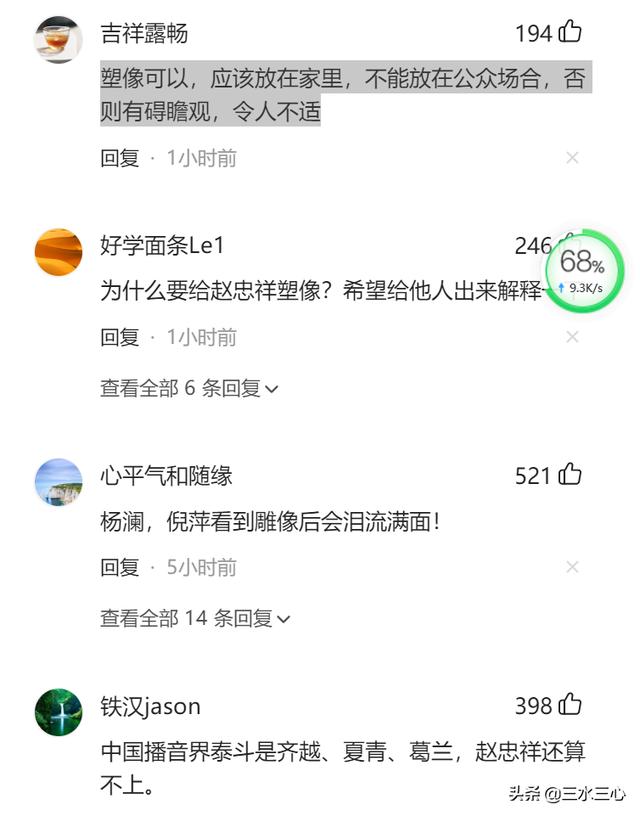Dismiss the comment by 吉祥露畅
This screenshot has width=640, height=816.
pyautogui.click(x=572, y=158)
